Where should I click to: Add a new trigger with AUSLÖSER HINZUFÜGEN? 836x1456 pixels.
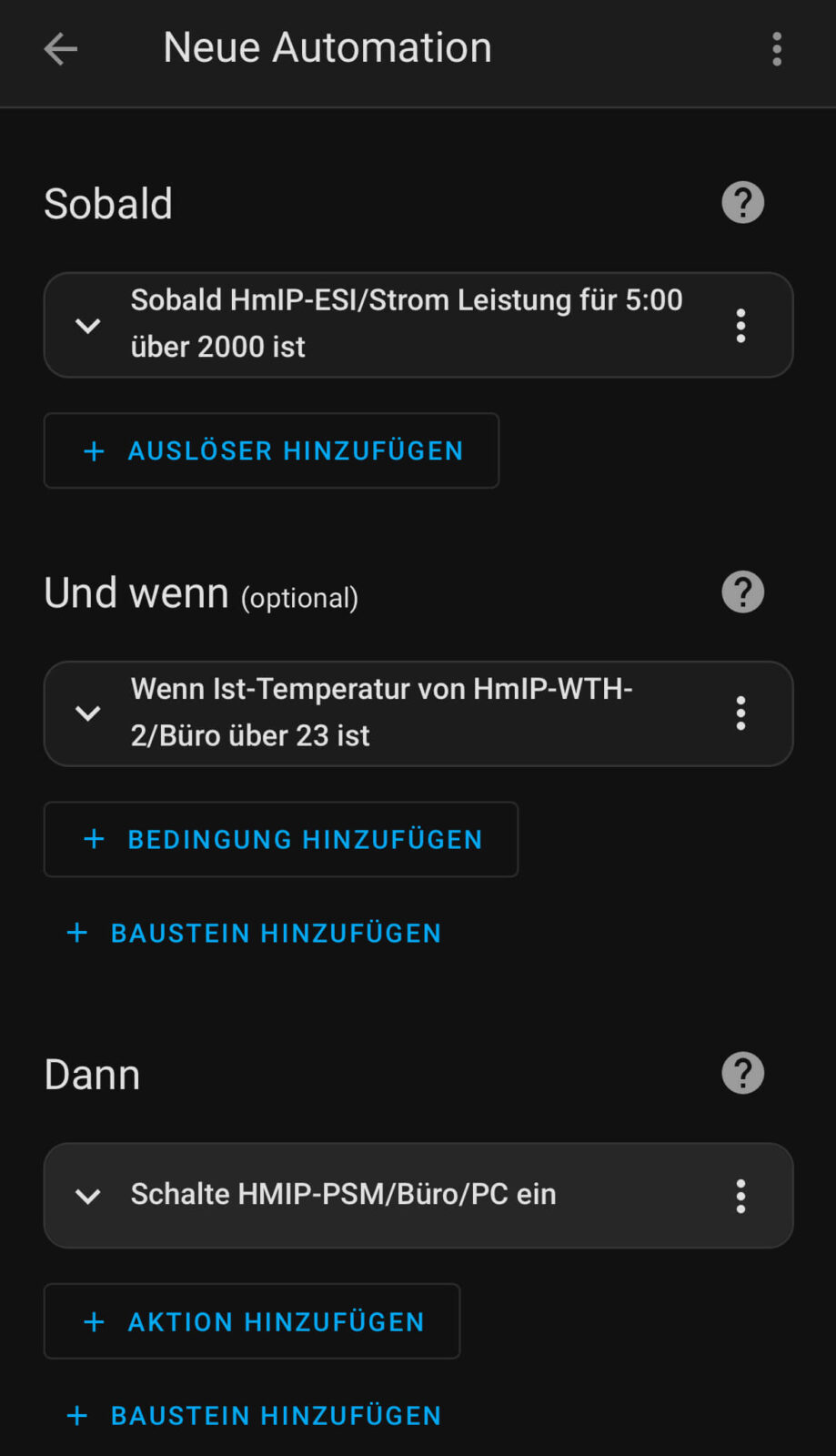(x=271, y=450)
